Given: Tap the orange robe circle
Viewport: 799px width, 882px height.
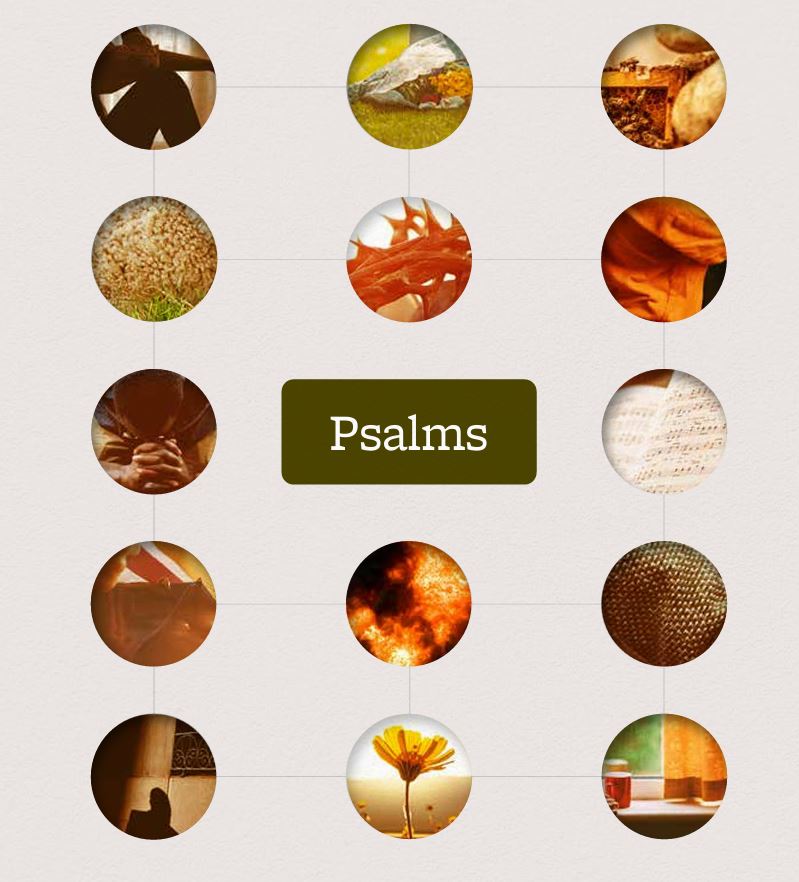Looking at the screenshot, I should coord(663,259).
